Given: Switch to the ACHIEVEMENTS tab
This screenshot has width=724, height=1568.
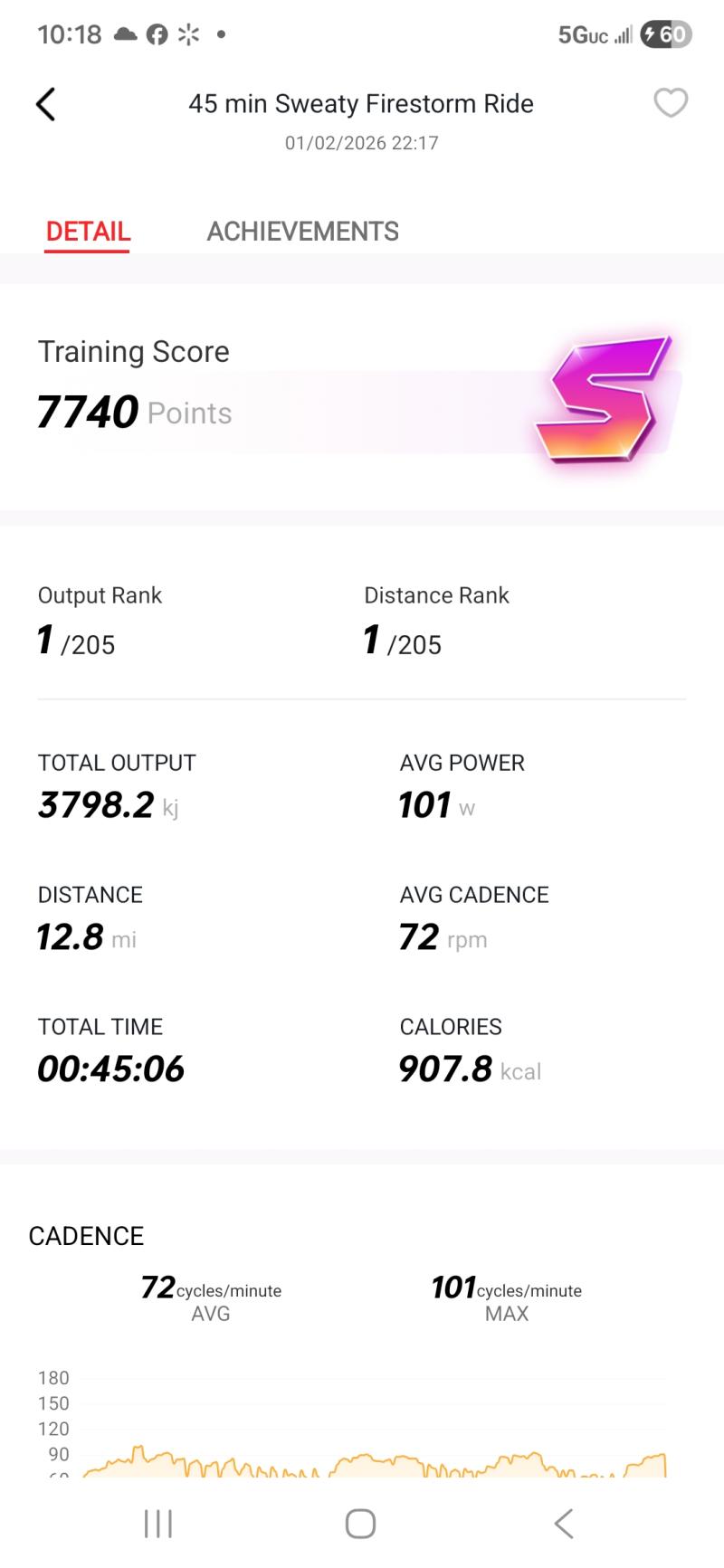Looking at the screenshot, I should (x=302, y=232).
